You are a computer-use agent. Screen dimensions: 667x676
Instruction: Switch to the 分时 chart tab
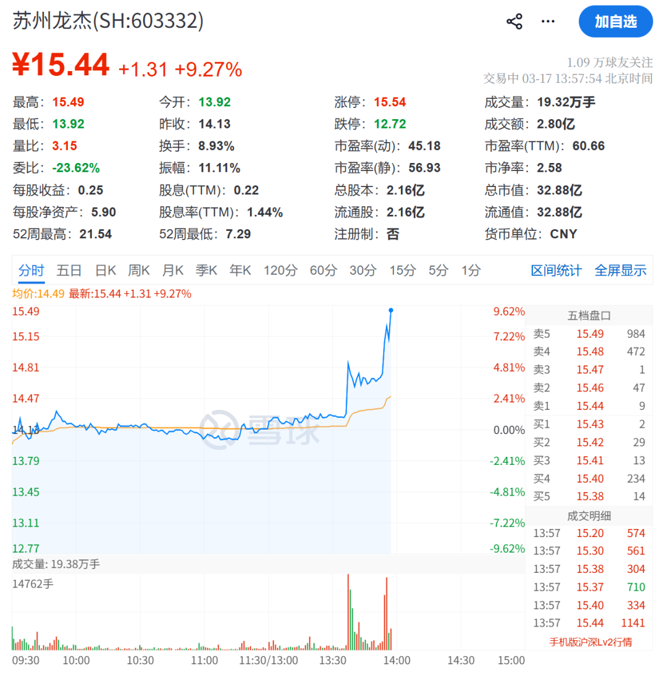(x=31, y=270)
